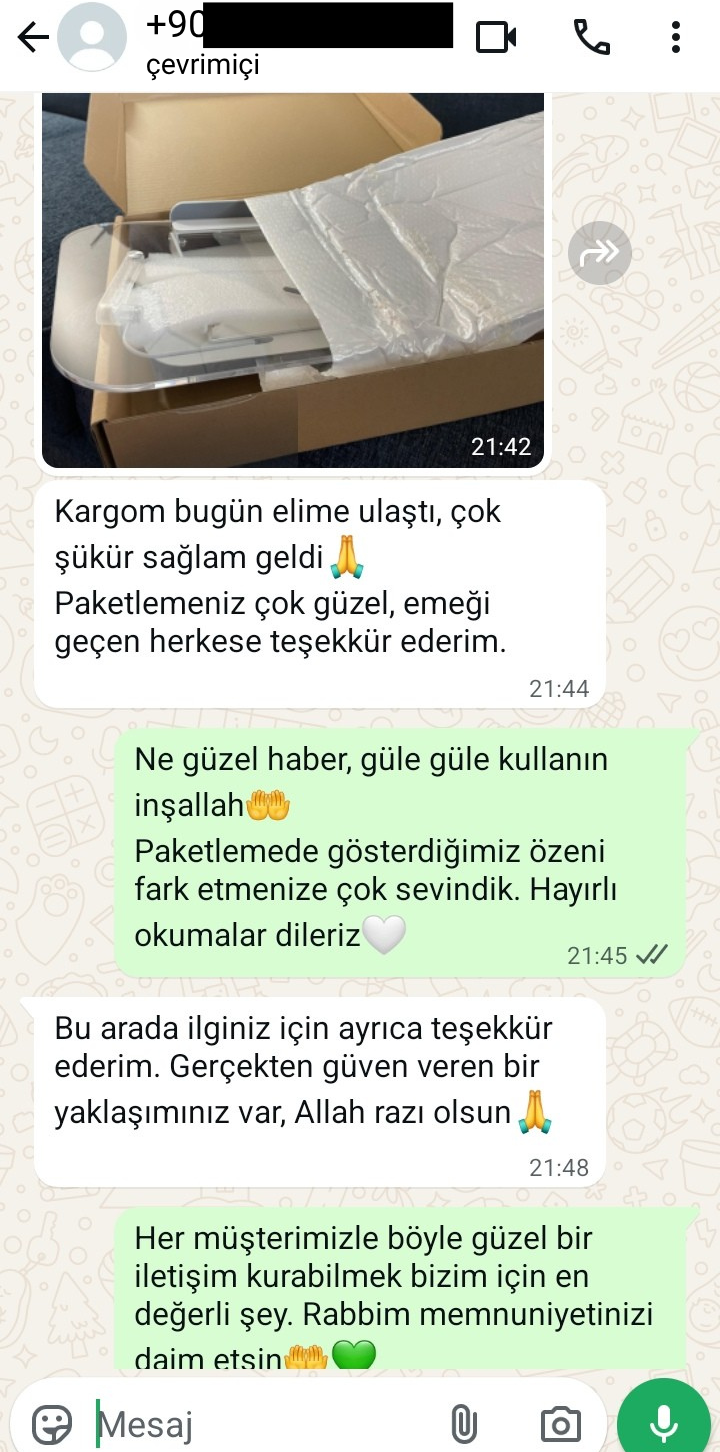Image resolution: width=720 pixels, height=1452 pixels.
Task: Tap the Mesaj text field
Action: pos(260,1422)
